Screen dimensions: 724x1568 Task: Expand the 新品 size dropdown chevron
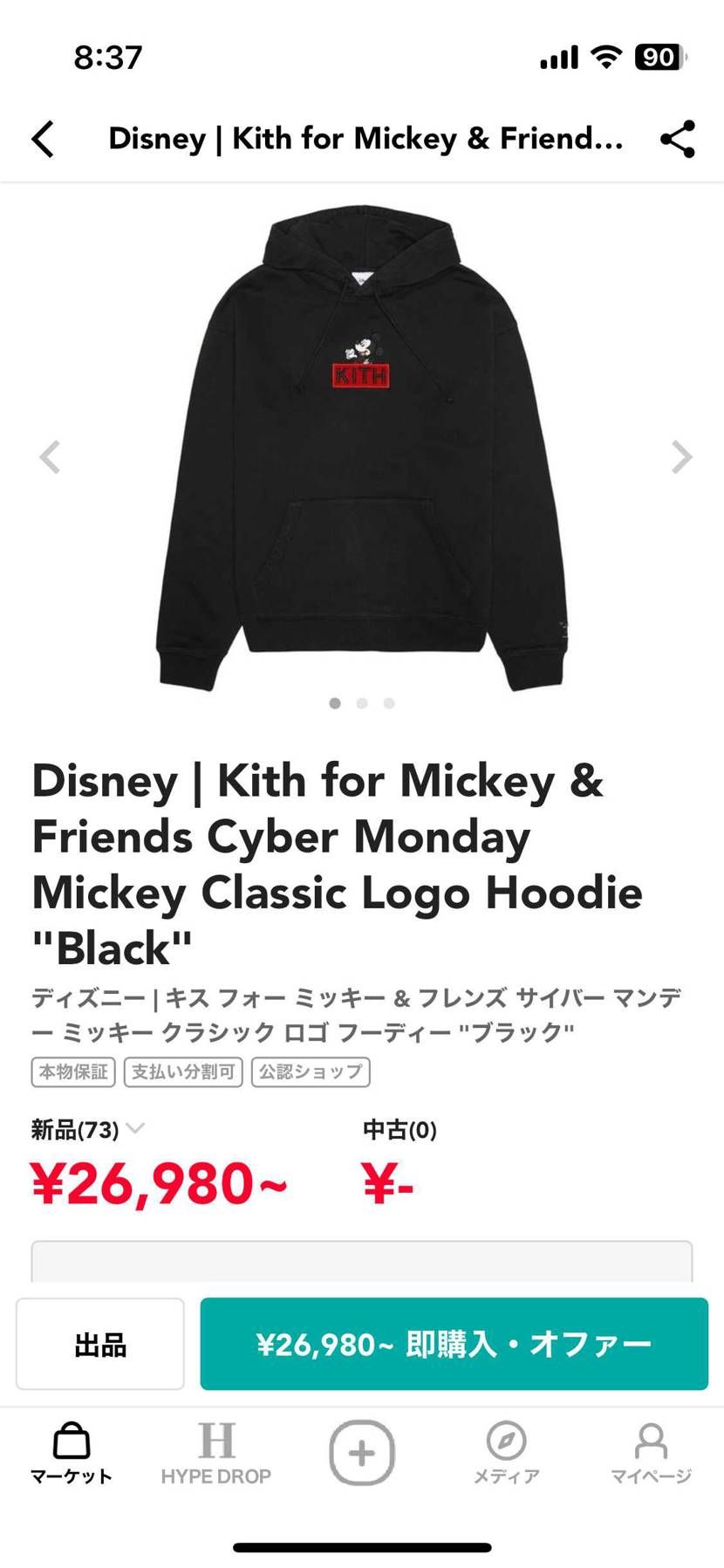[134, 1128]
